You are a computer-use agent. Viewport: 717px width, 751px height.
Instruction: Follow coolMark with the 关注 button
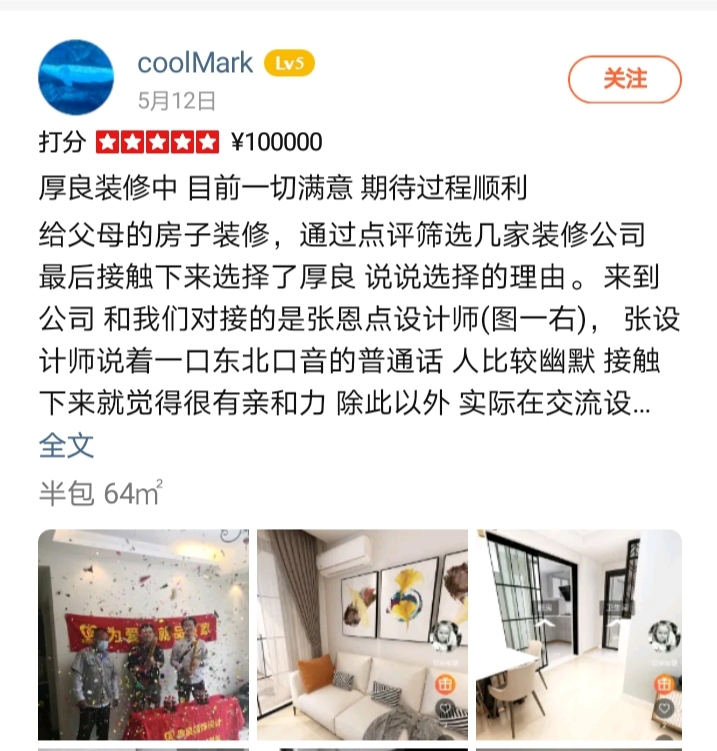tap(624, 79)
